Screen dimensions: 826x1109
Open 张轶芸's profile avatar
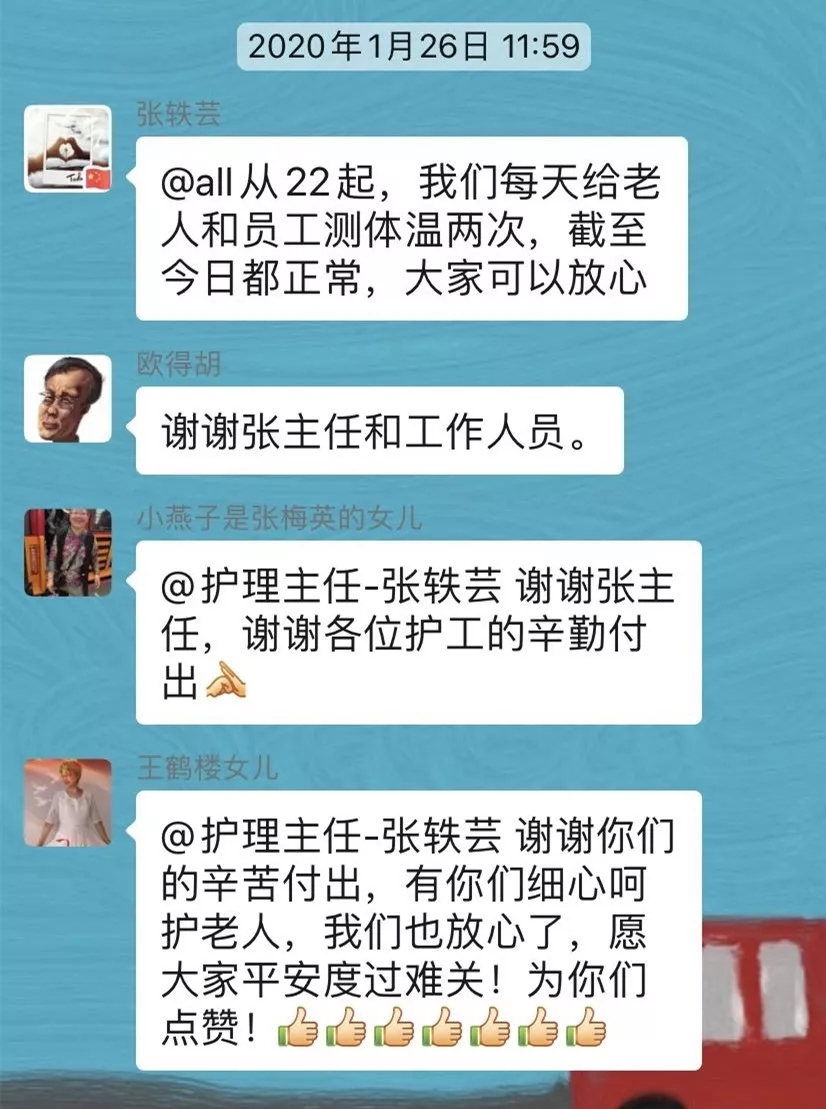[x=67, y=148]
